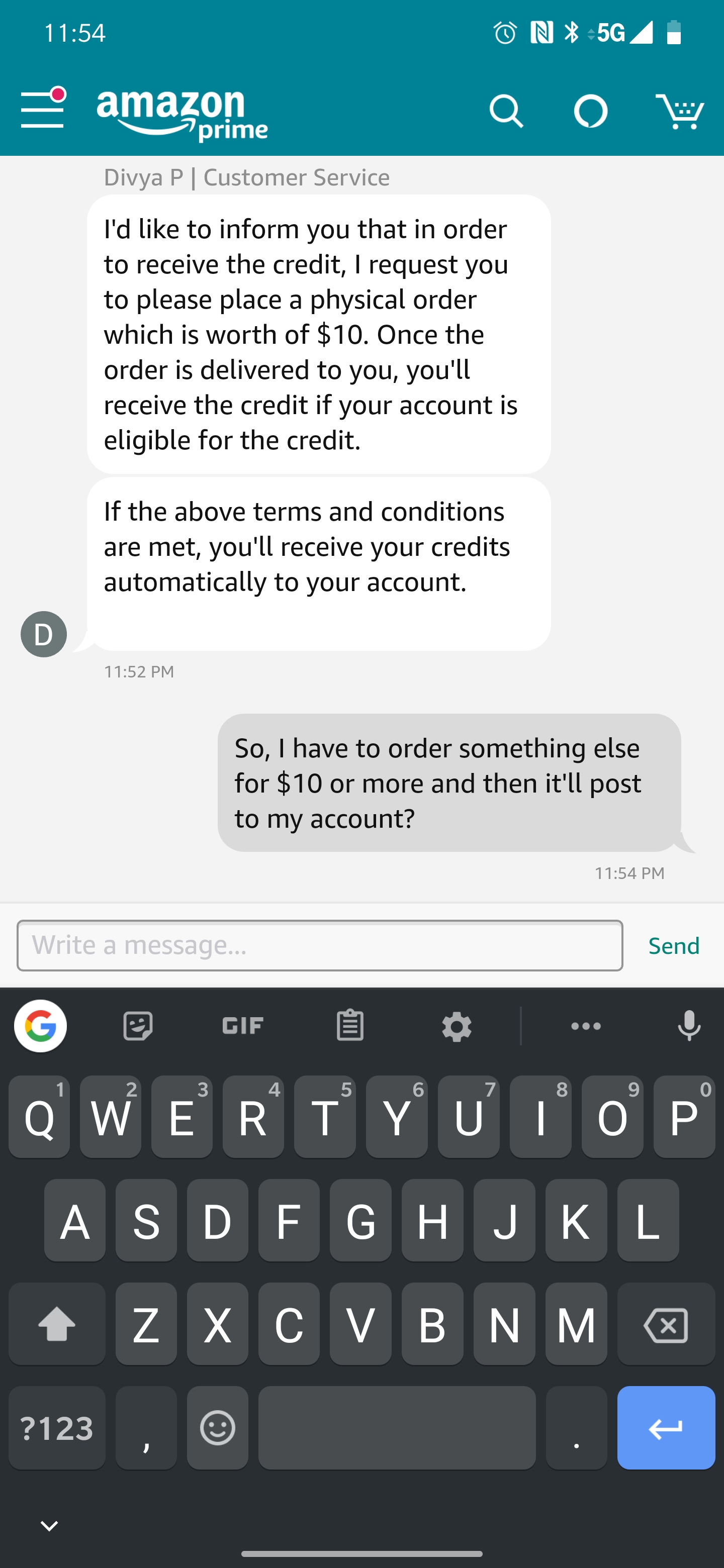Send the chat message
The height and width of the screenshot is (1568, 724).
(673, 945)
